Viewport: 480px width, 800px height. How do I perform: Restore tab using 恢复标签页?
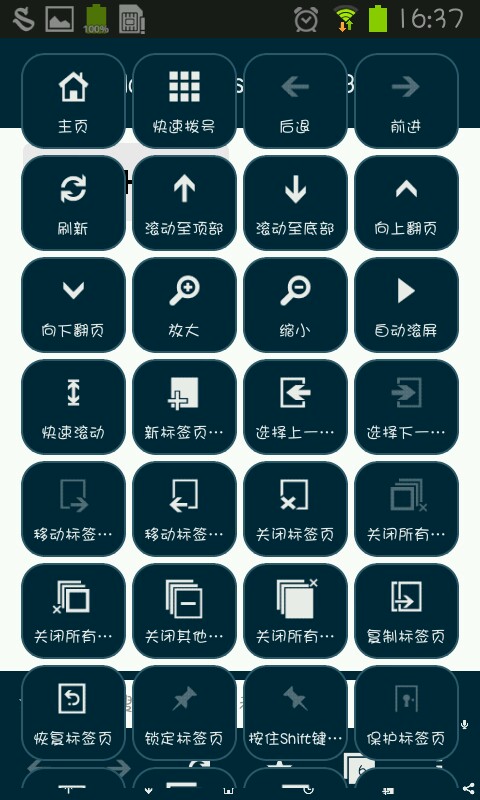point(73,713)
